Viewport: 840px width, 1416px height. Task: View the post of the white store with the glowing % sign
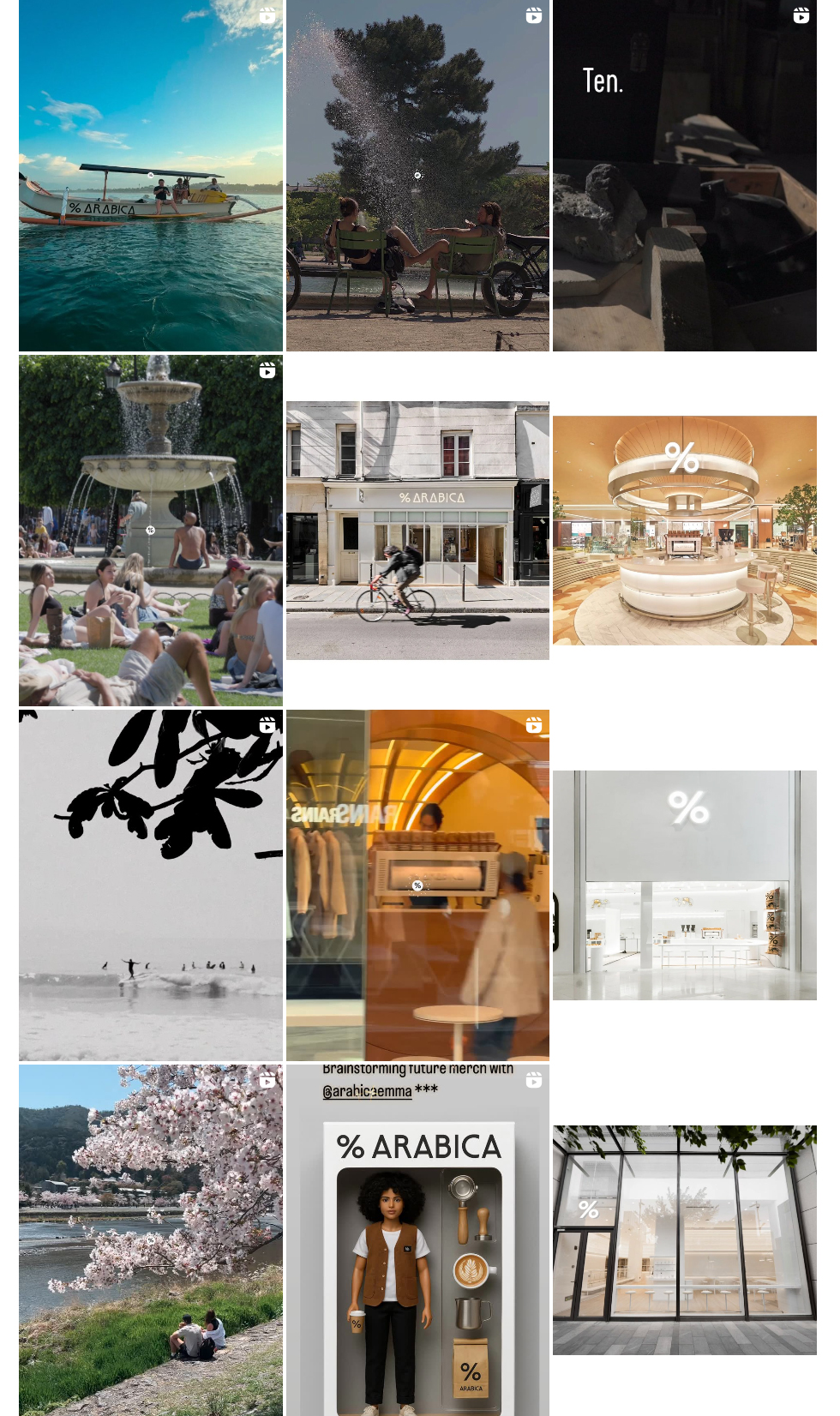[684, 885]
